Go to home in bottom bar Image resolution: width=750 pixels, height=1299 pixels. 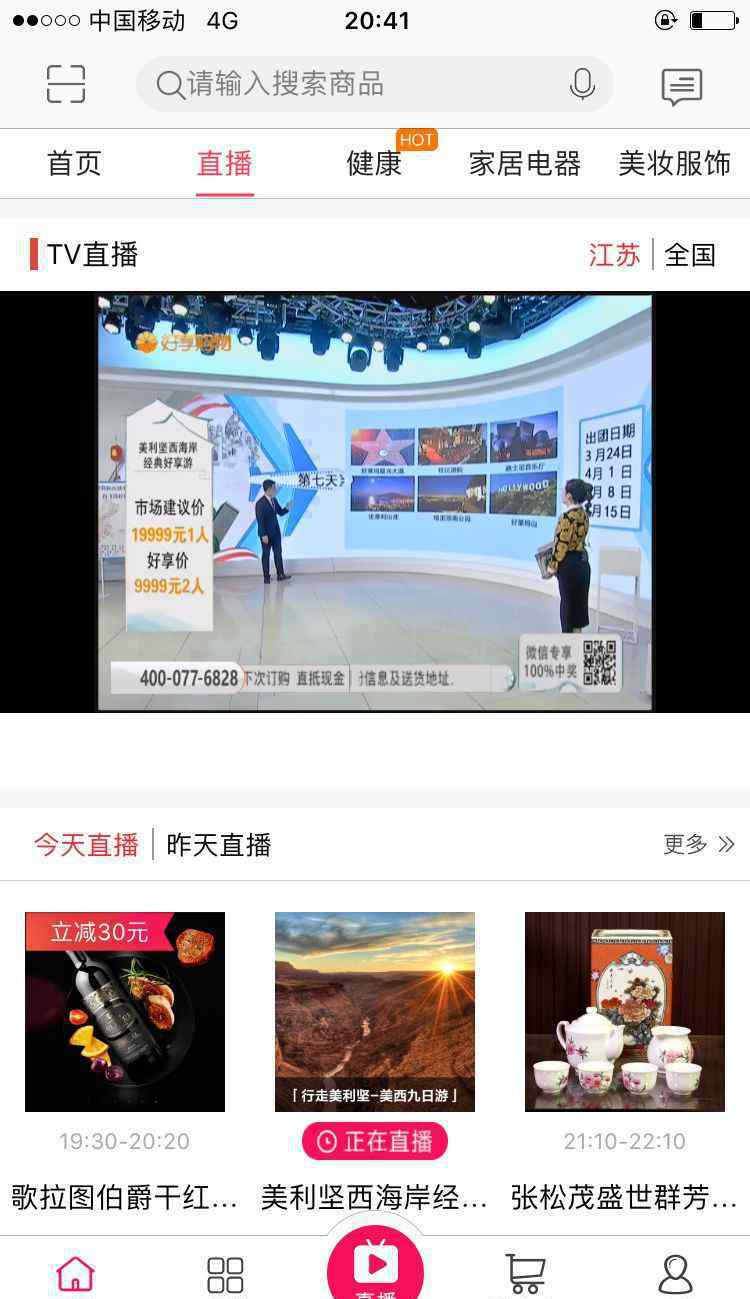75,1274
